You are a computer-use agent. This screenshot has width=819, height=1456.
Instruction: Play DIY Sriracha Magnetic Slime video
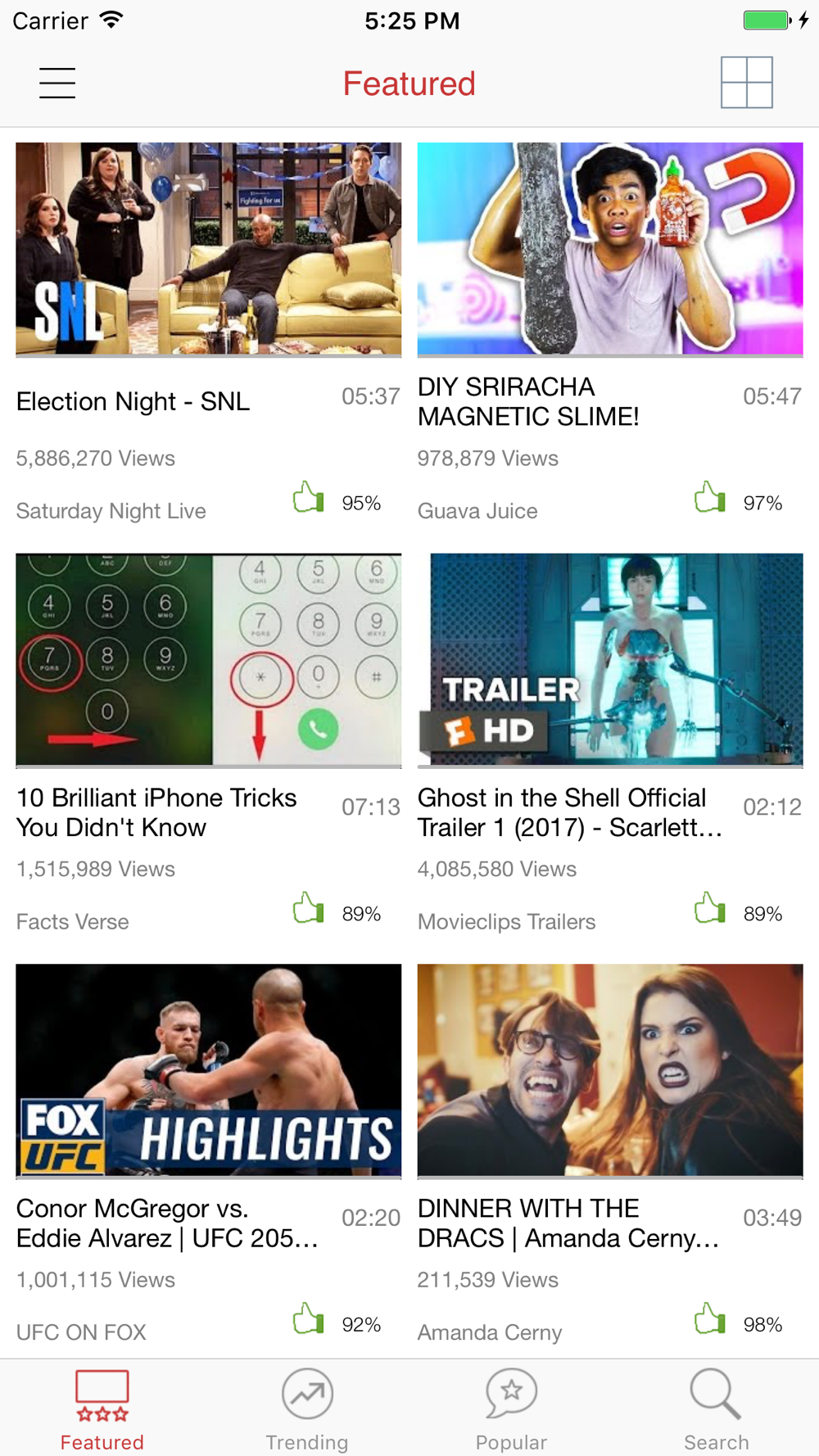(x=609, y=249)
